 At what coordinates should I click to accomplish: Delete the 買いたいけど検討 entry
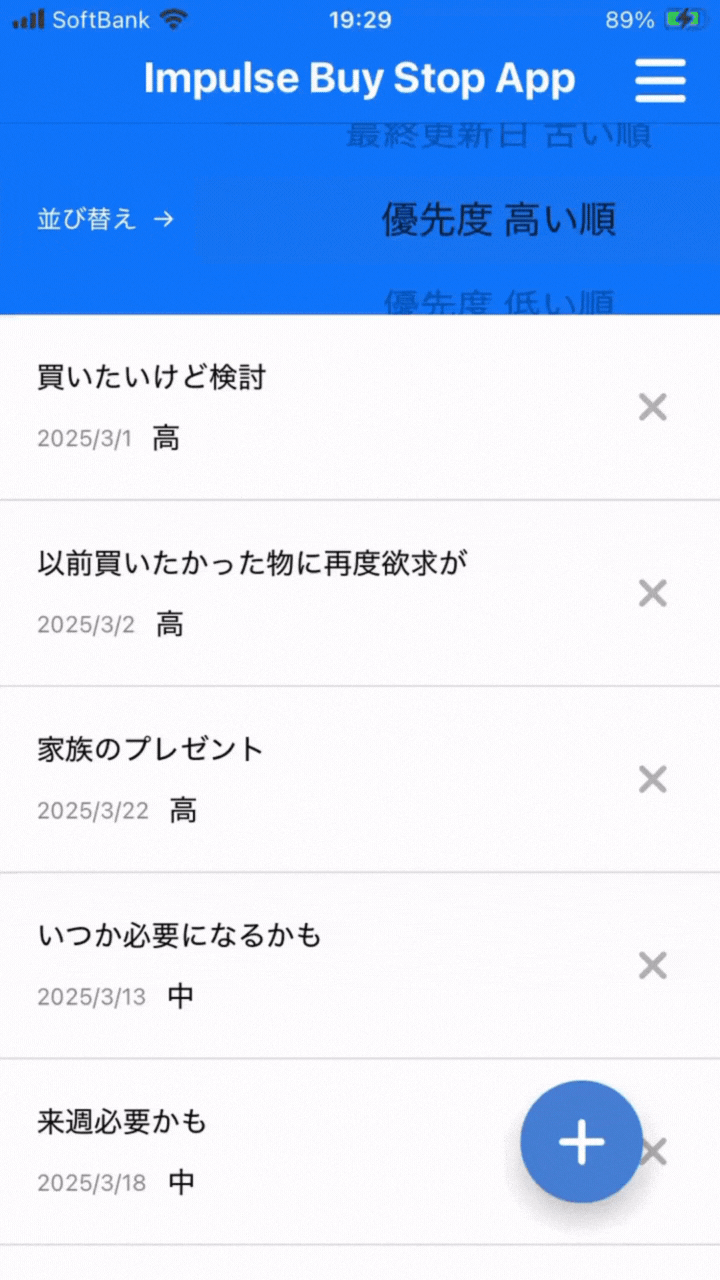pos(652,407)
